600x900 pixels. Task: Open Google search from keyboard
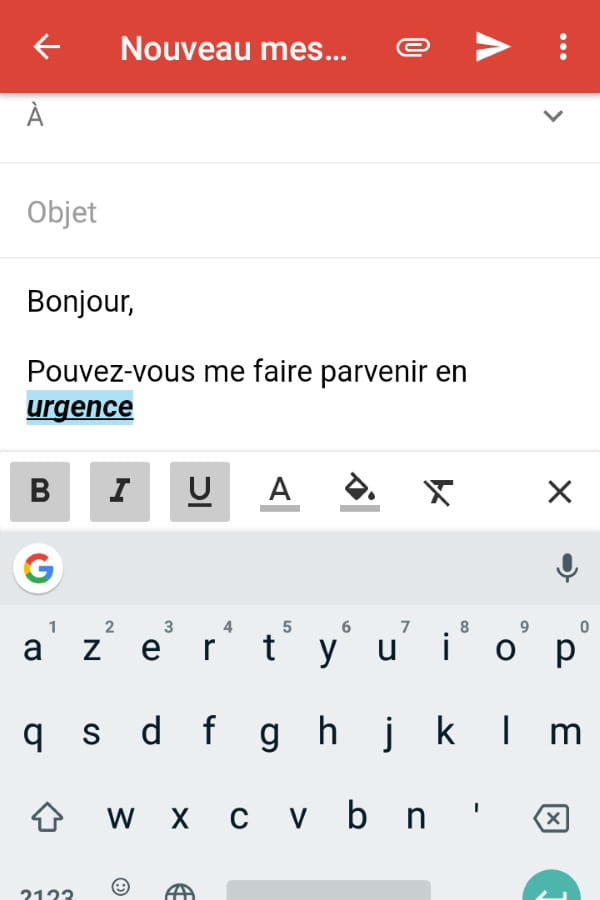(38, 570)
